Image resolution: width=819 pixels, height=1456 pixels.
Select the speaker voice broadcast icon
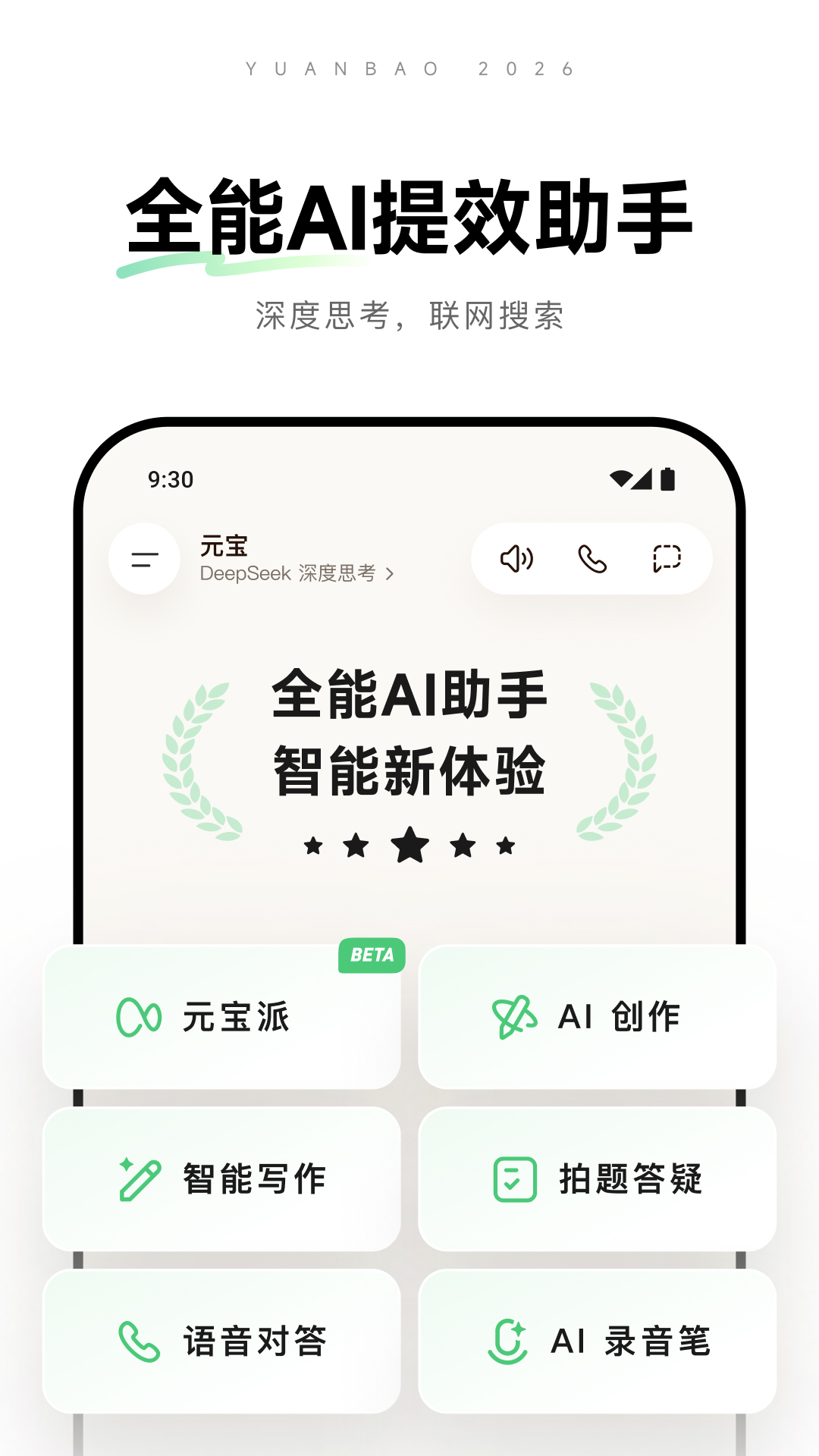click(x=518, y=559)
